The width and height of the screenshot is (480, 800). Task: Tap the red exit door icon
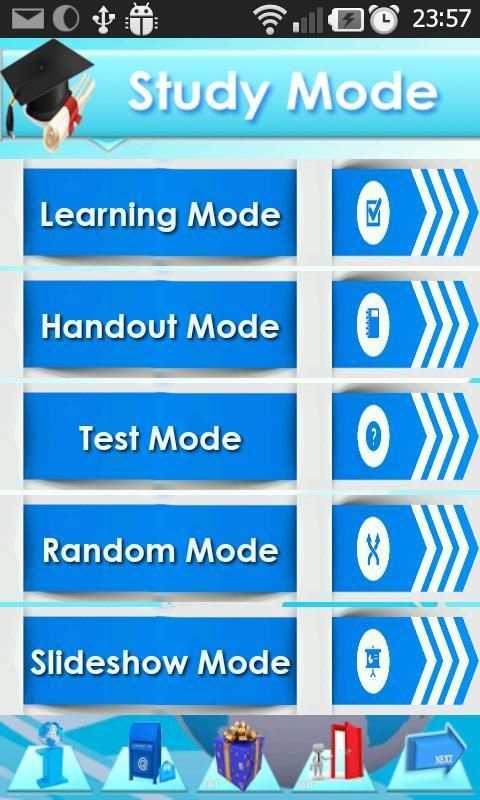coord(337,751)
